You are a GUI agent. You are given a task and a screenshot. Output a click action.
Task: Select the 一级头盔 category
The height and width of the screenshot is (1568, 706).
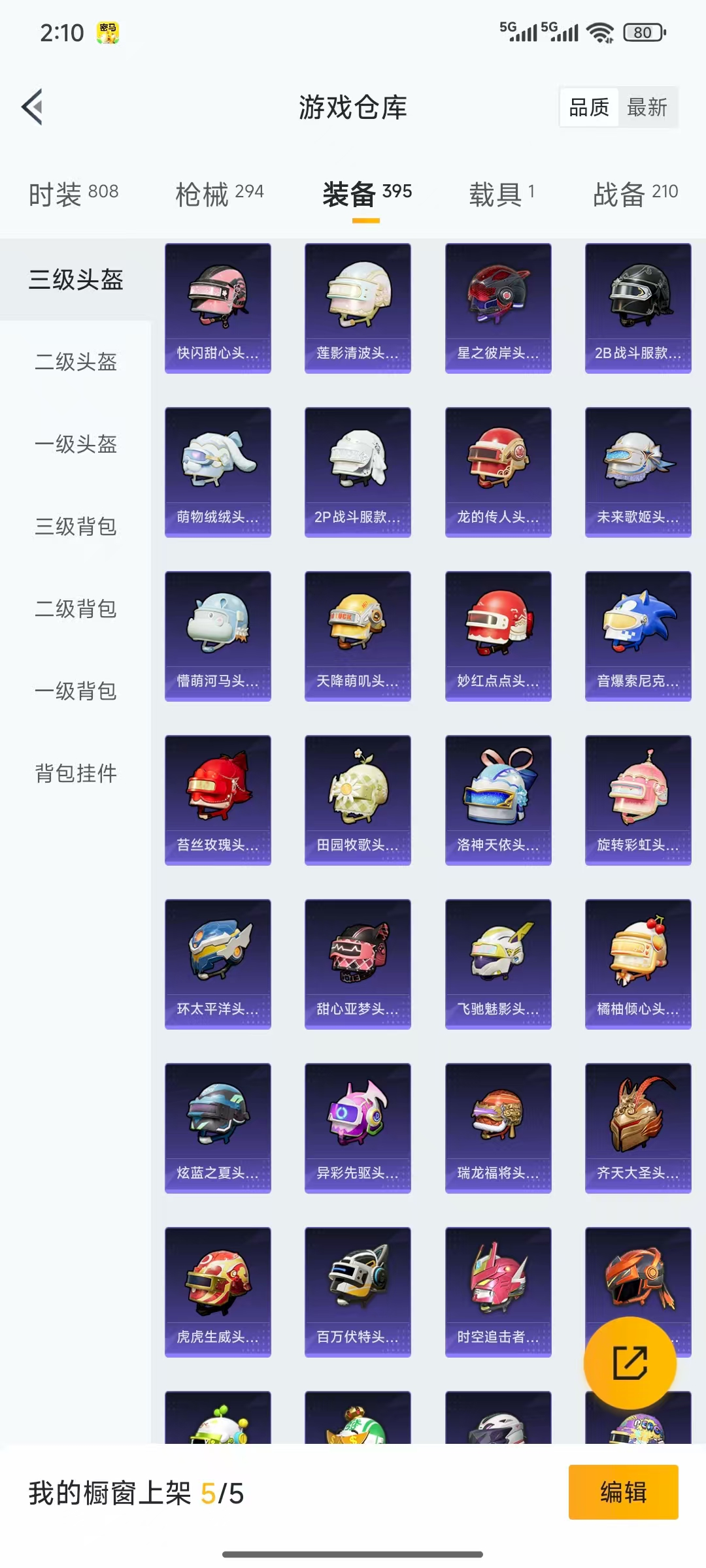(x=76, y=444)
